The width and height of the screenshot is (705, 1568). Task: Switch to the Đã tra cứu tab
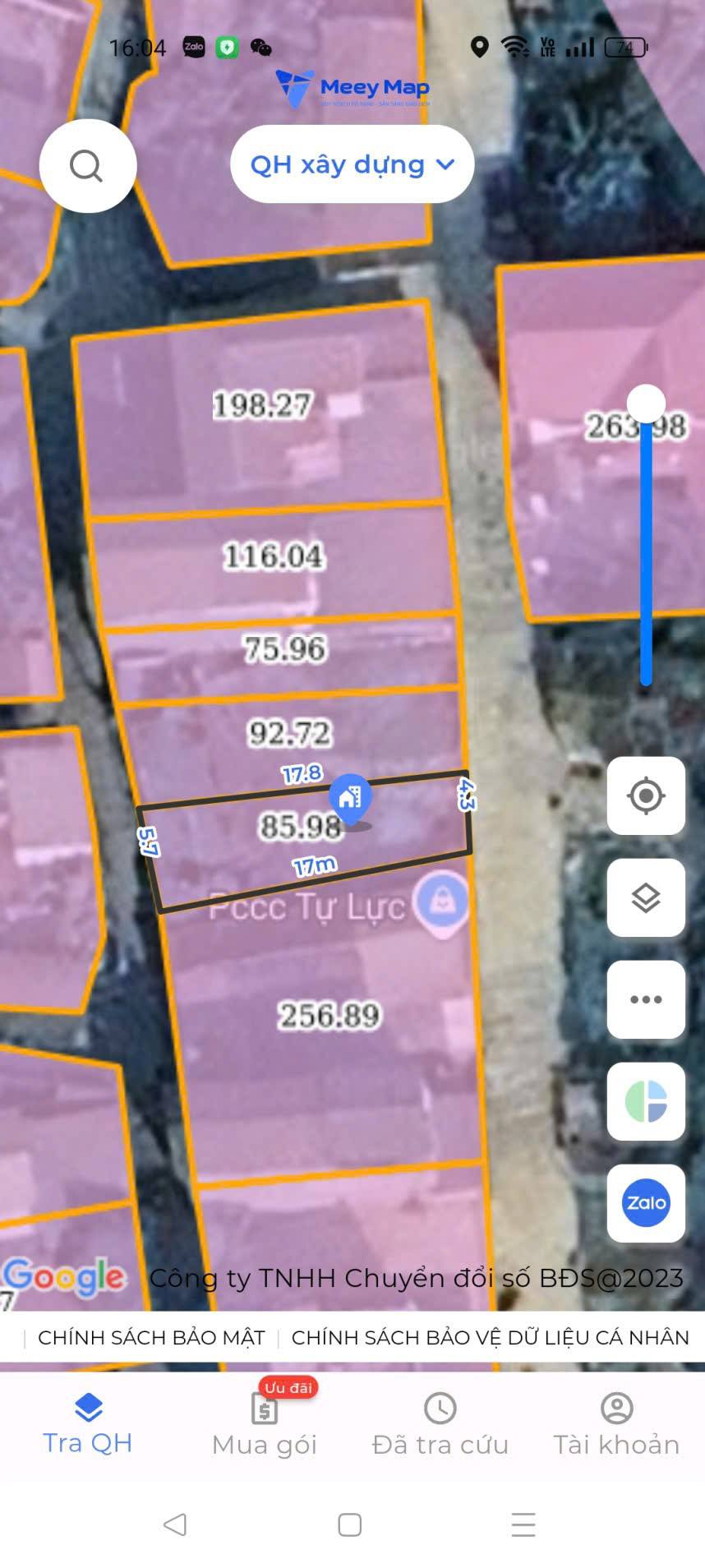click(440, 1425)
